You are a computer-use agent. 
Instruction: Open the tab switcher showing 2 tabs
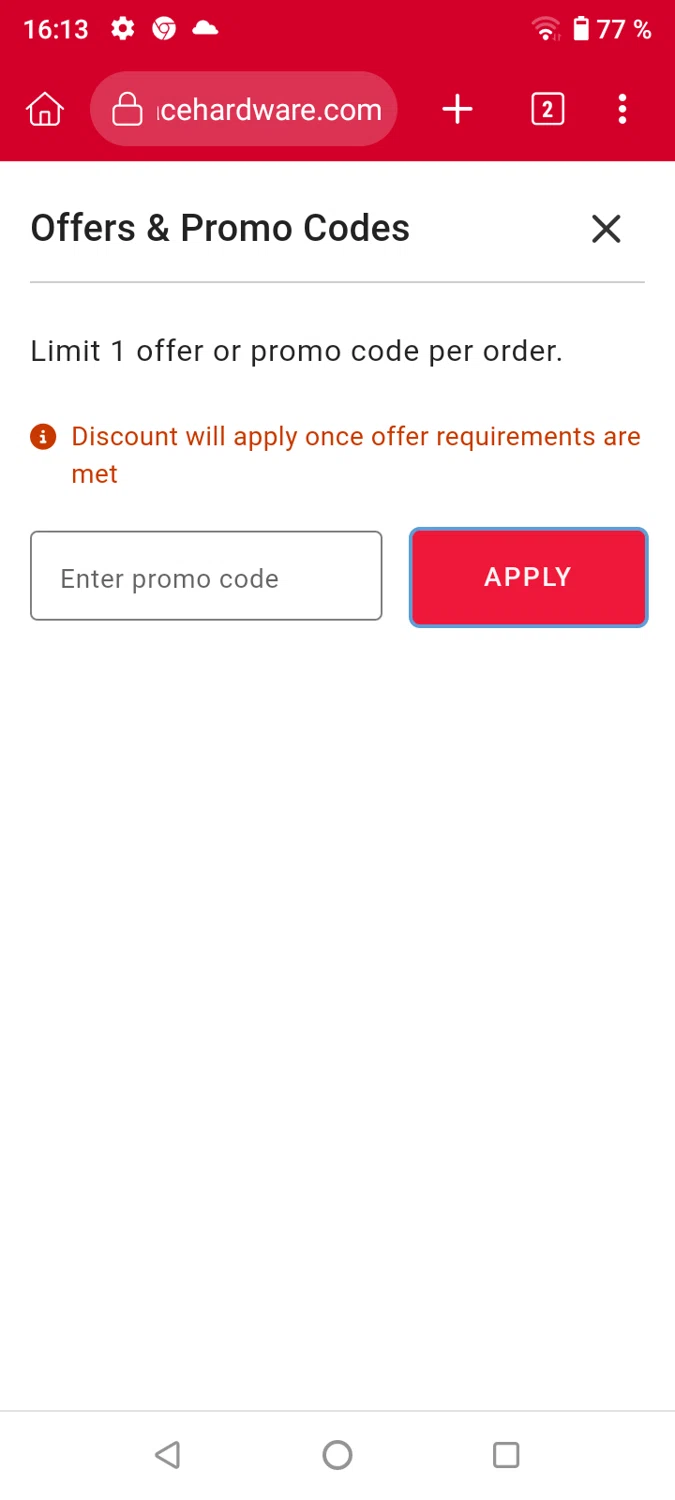point(547,109)
